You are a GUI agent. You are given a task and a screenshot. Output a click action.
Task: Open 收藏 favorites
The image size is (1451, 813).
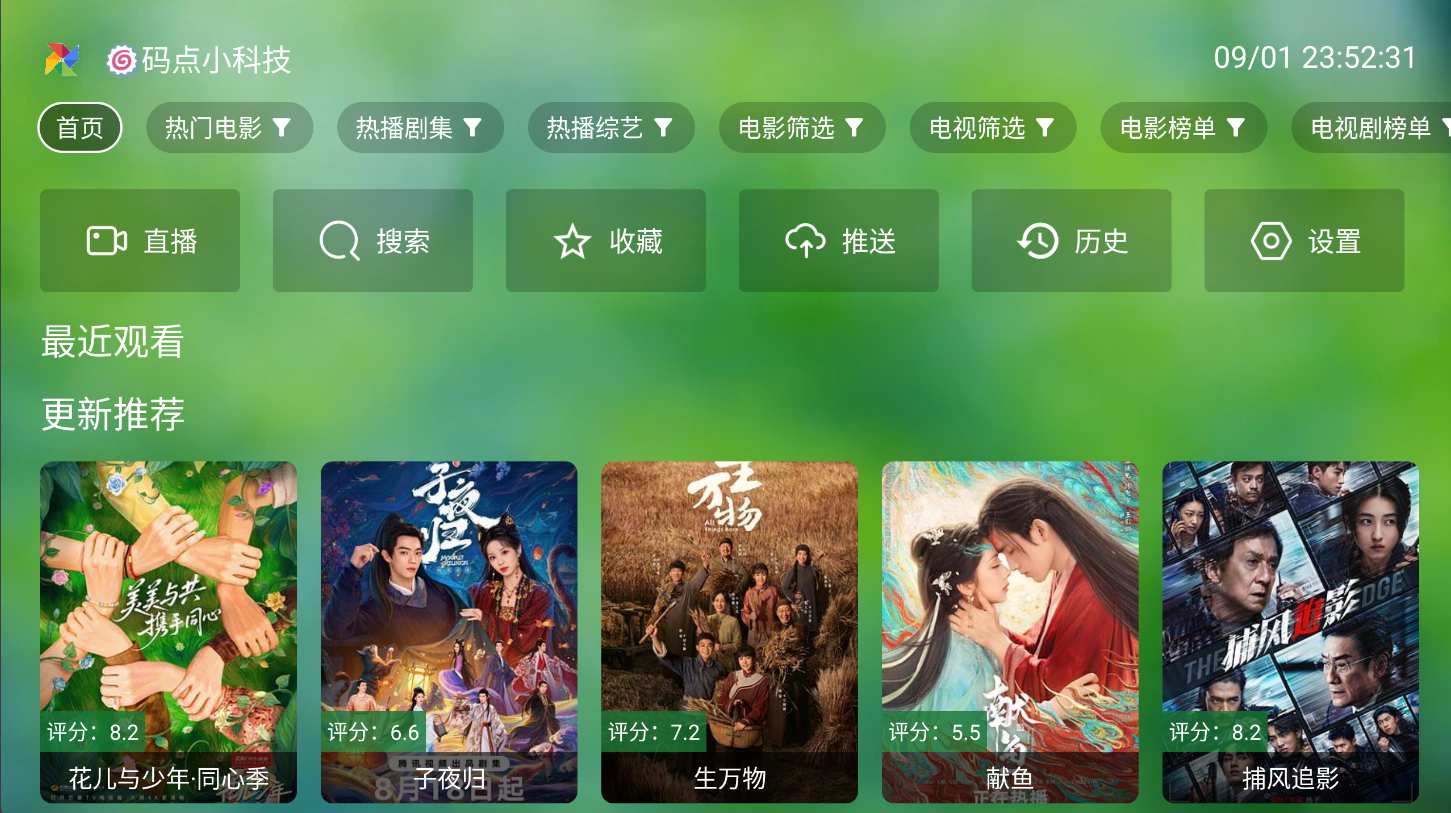606,241
